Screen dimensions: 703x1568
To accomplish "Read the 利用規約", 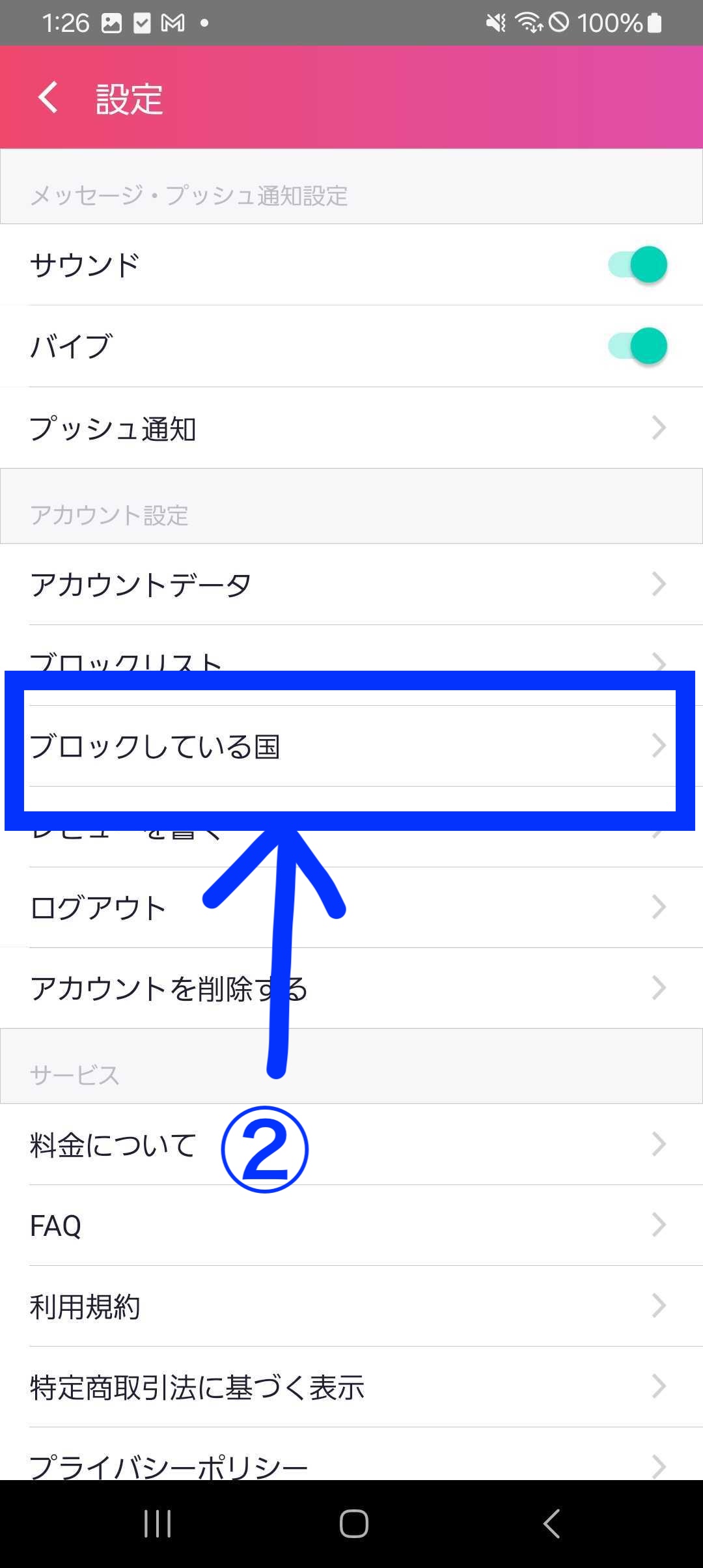I will (x=351, y=1306).
